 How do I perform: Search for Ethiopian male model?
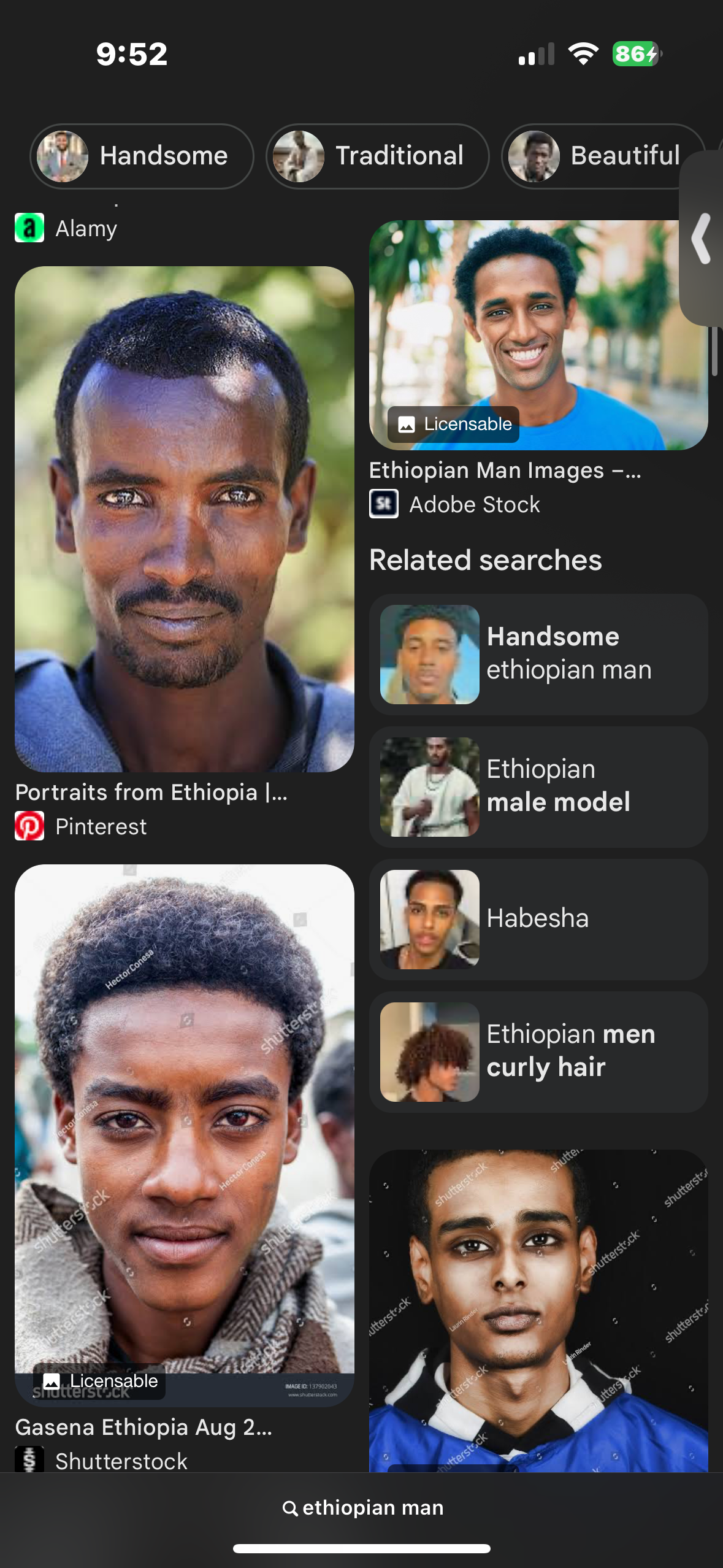click(x=538, y=786)
